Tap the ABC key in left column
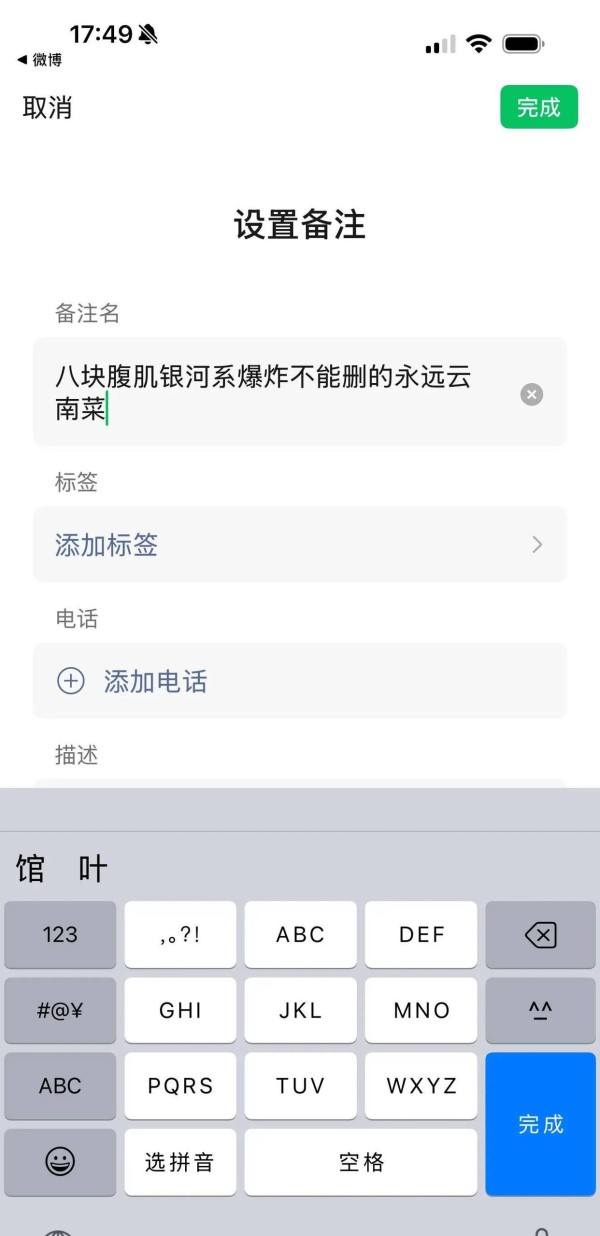This screenshot has width=600, height=1236. (60, 1086)
